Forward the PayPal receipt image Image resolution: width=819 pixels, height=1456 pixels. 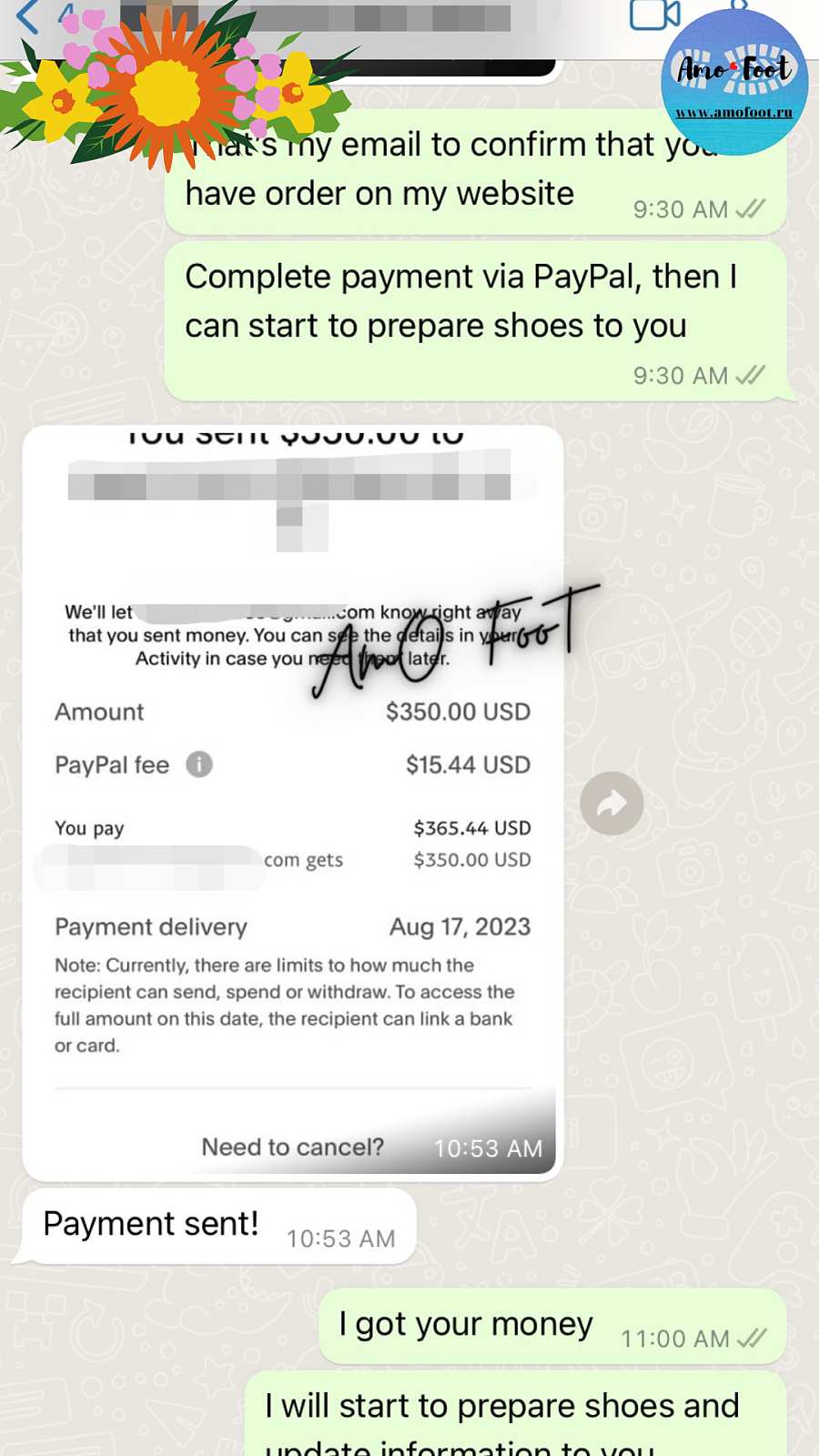click(x=612, y=804)
